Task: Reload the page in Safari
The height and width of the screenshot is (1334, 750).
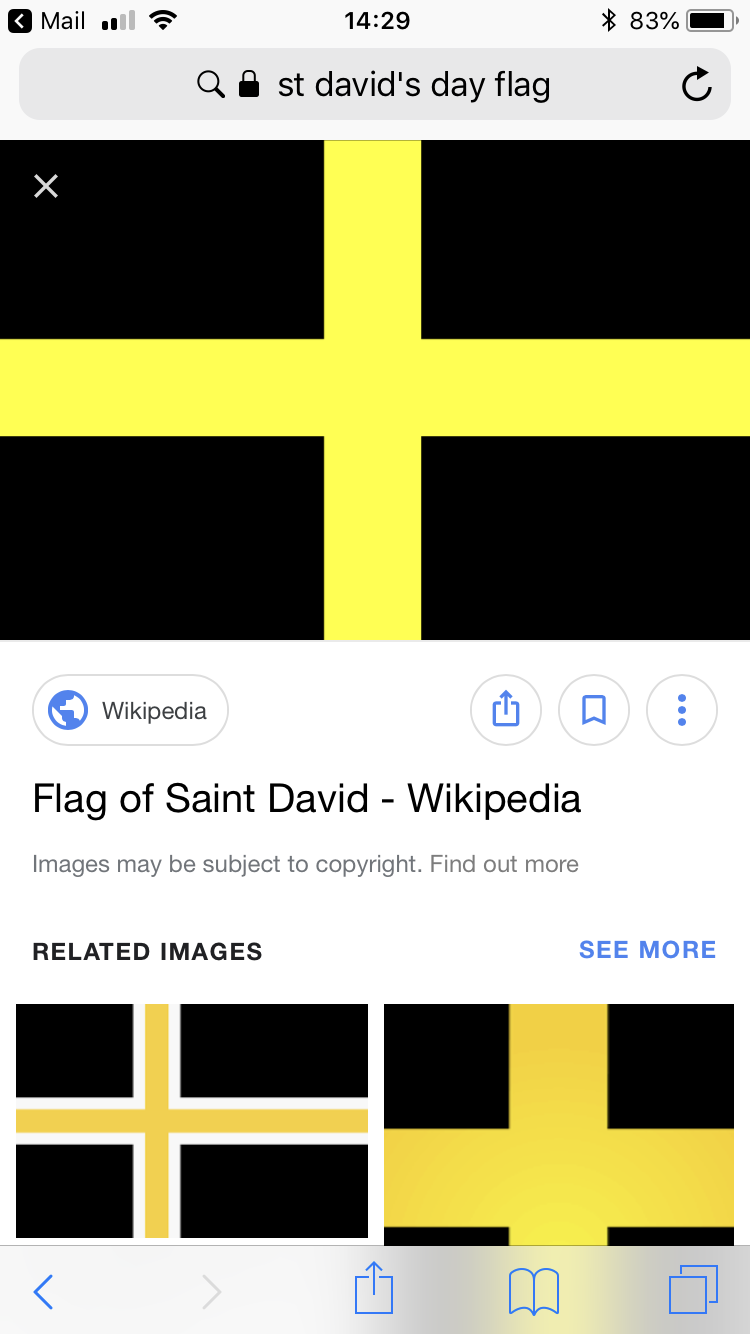Action: click(696, 85)
